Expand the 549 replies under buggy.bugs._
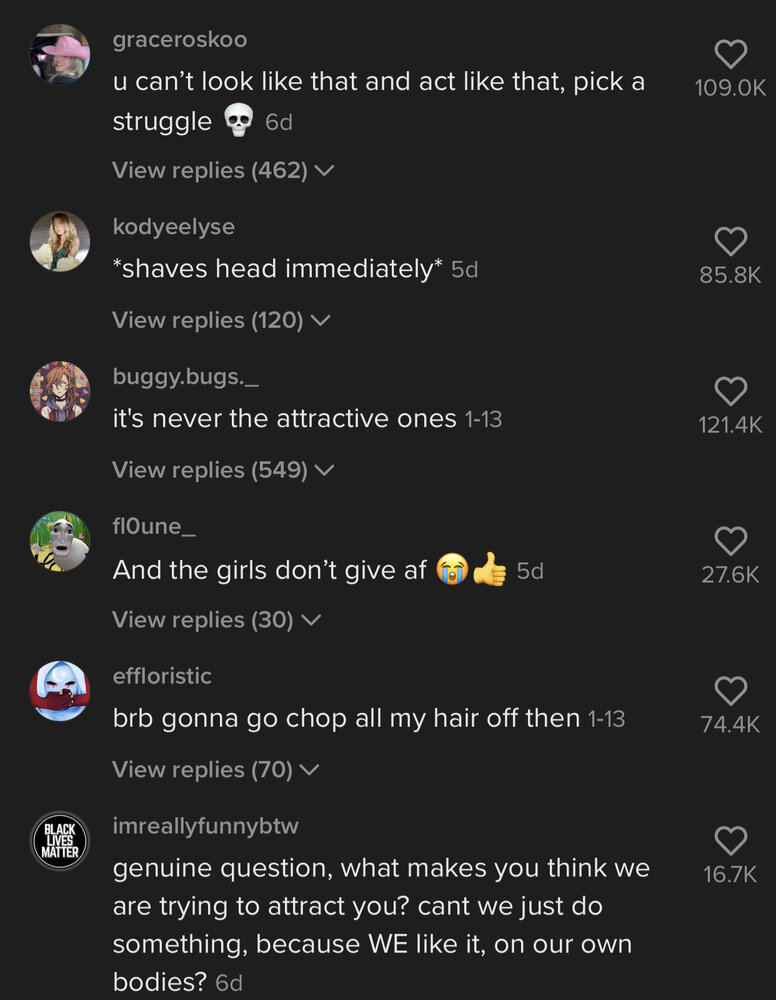The width and height of the screenshot is (776, 1000). (222, 470)
